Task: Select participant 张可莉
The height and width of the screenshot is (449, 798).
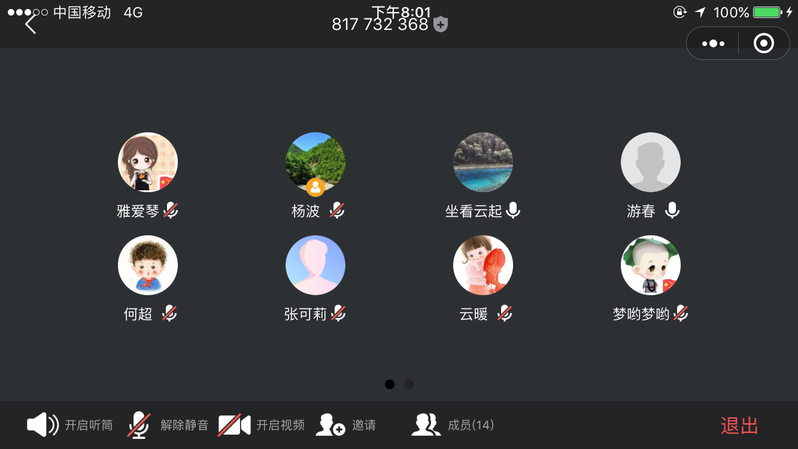Action: tap(316, 266)
